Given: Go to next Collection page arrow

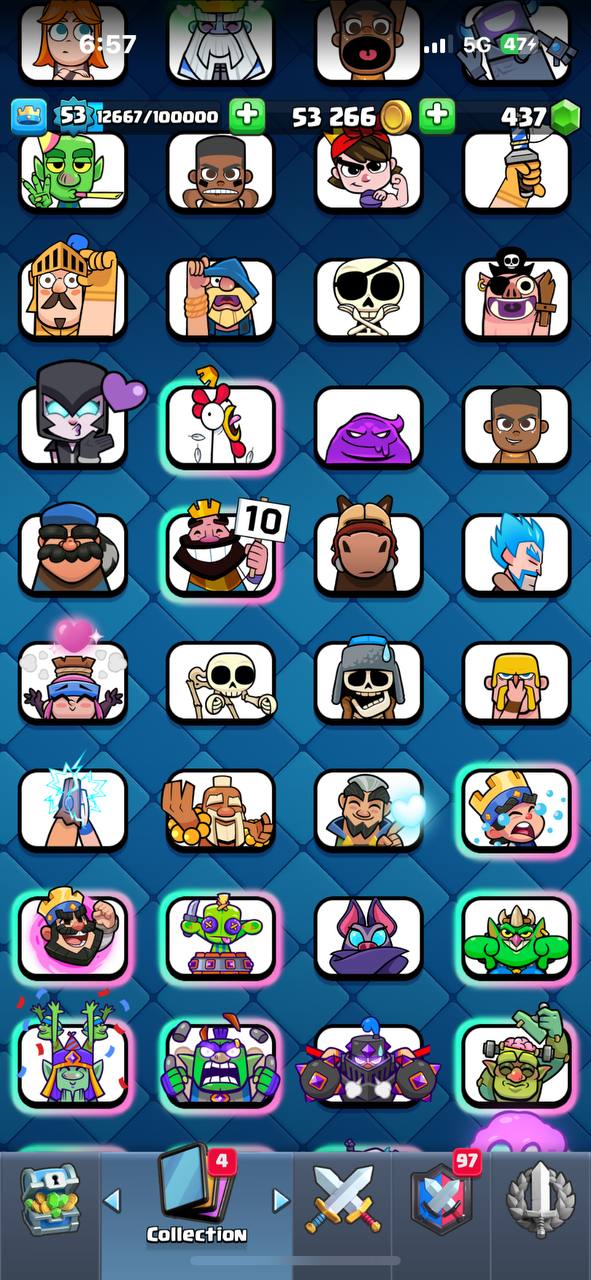Looking at the screenshot, I should pos(281,1199).
